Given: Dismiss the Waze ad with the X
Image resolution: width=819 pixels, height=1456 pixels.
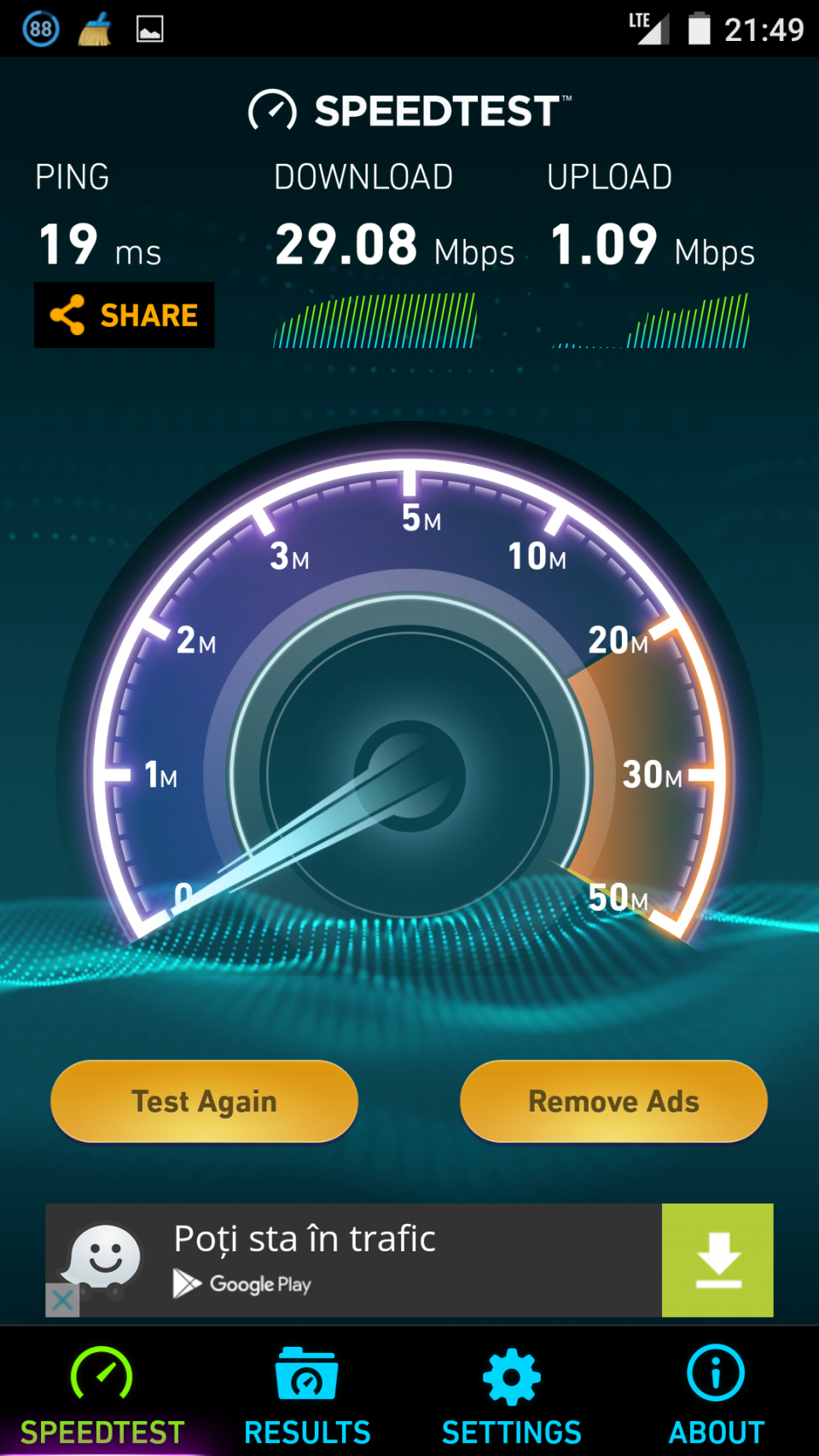Looking at the screenshot, I should click(61, 1300).
